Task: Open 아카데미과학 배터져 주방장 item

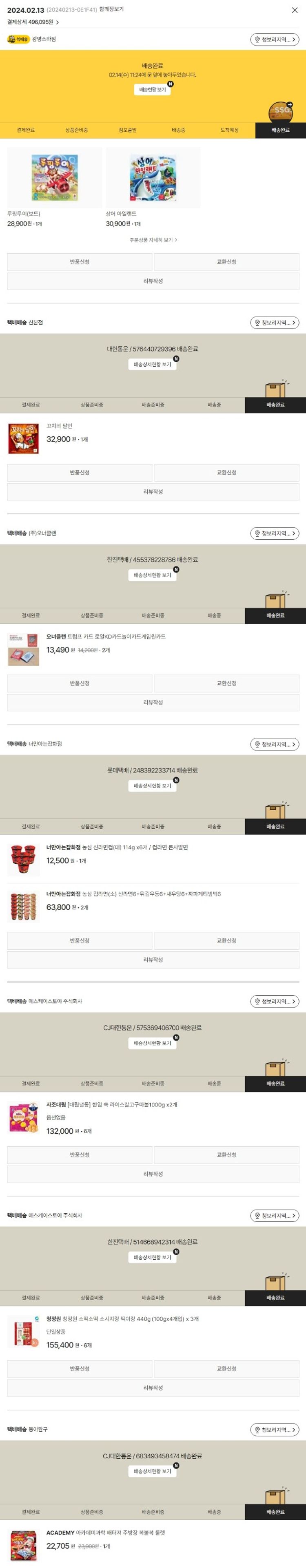Action: click(105, 1532)
